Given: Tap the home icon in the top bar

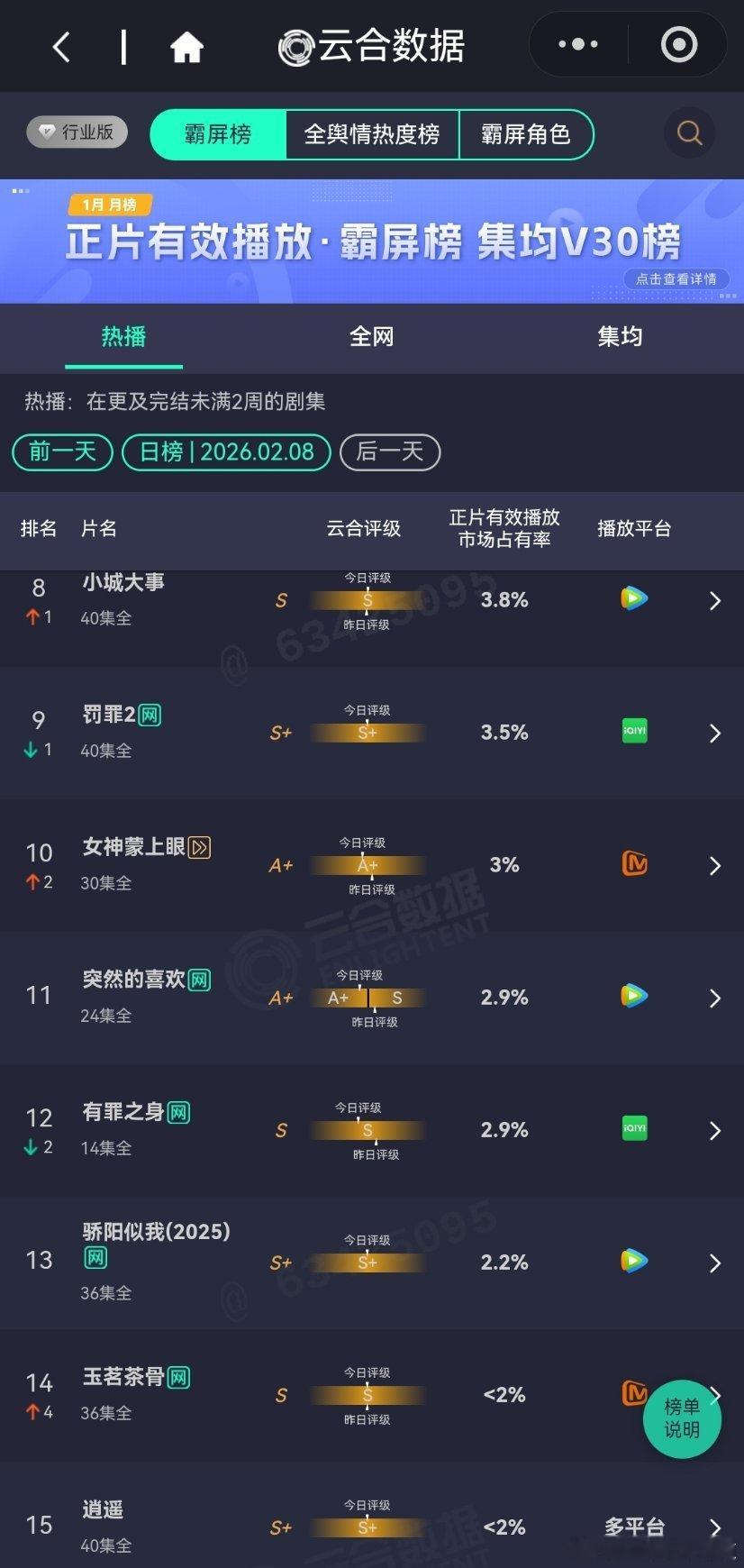Looking at the screenshot, I should pyautogui.click(x=186, y=45).
